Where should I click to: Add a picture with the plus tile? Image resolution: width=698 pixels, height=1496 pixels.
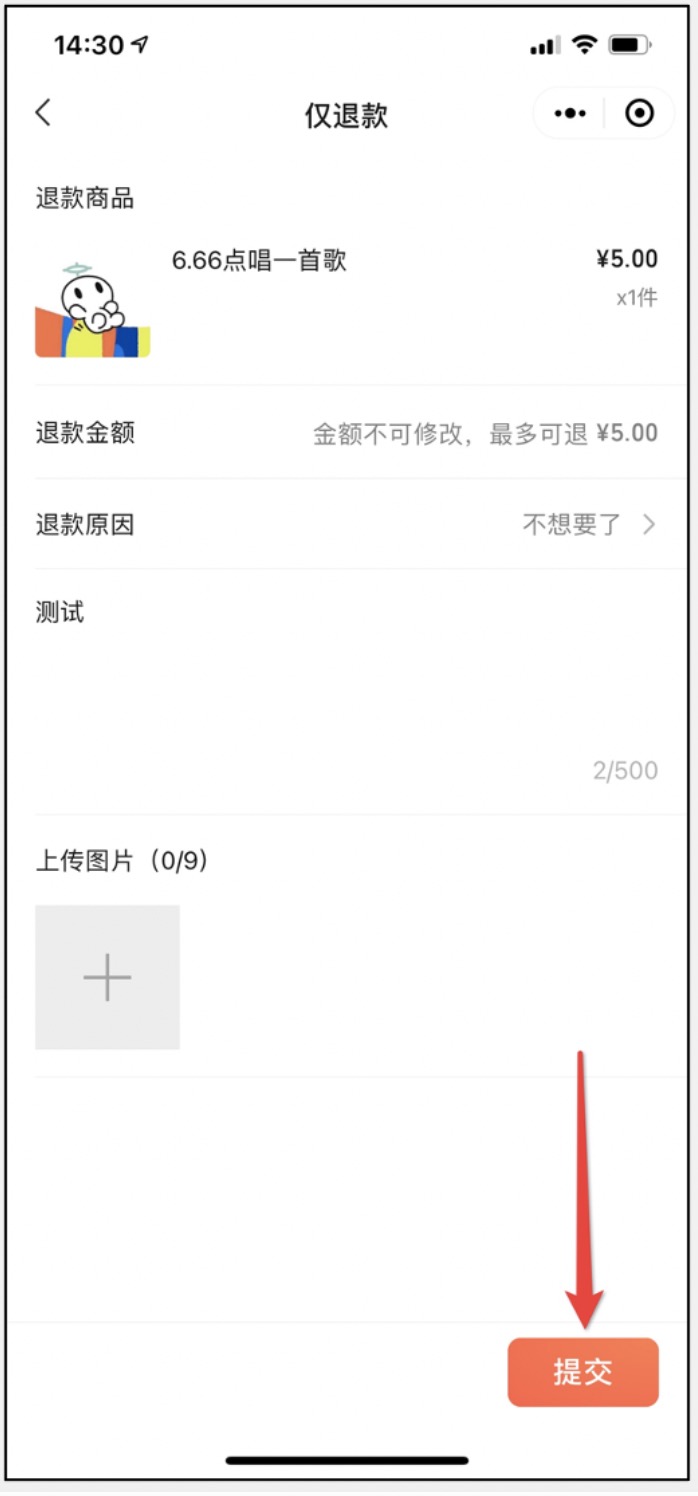coord(107,977)
